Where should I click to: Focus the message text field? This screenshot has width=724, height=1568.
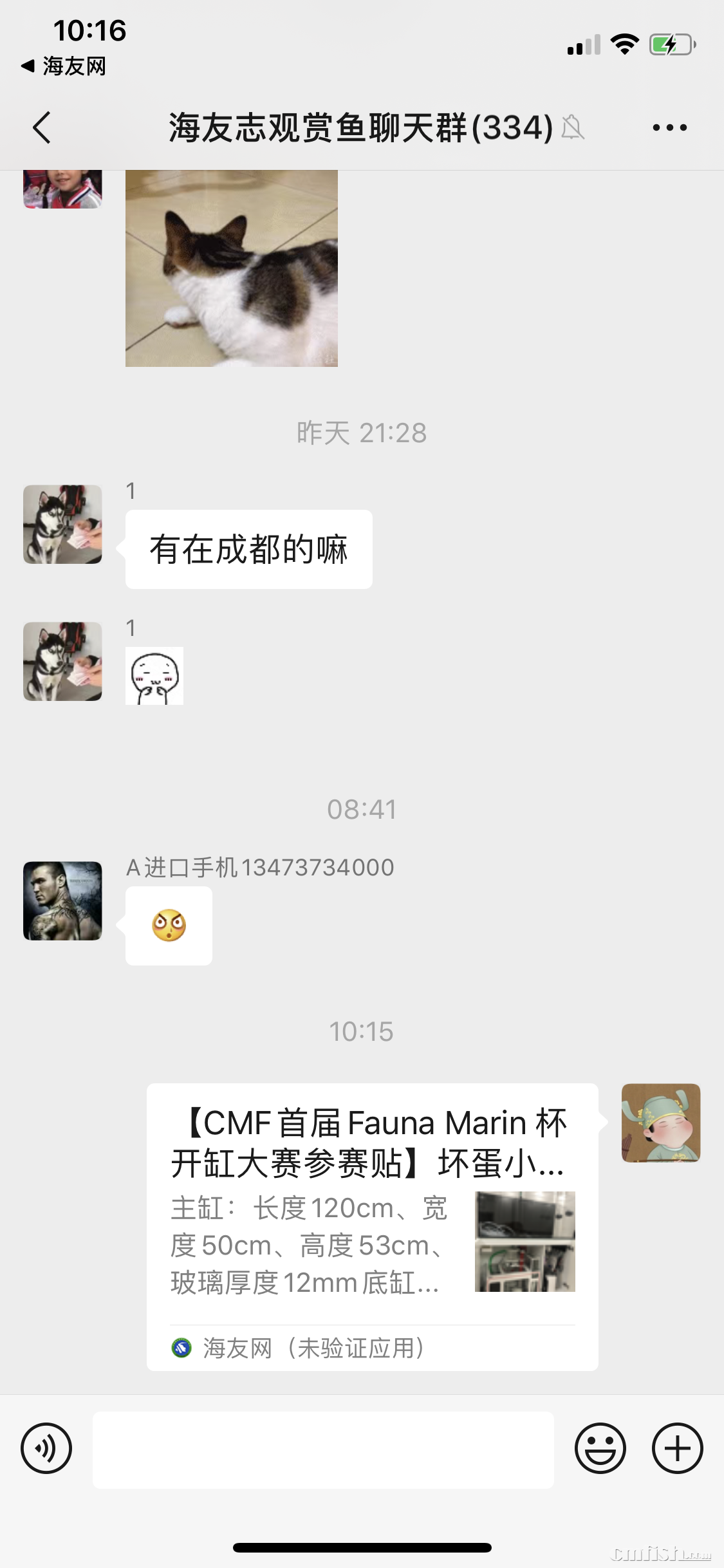click(x=323, y=1450)
